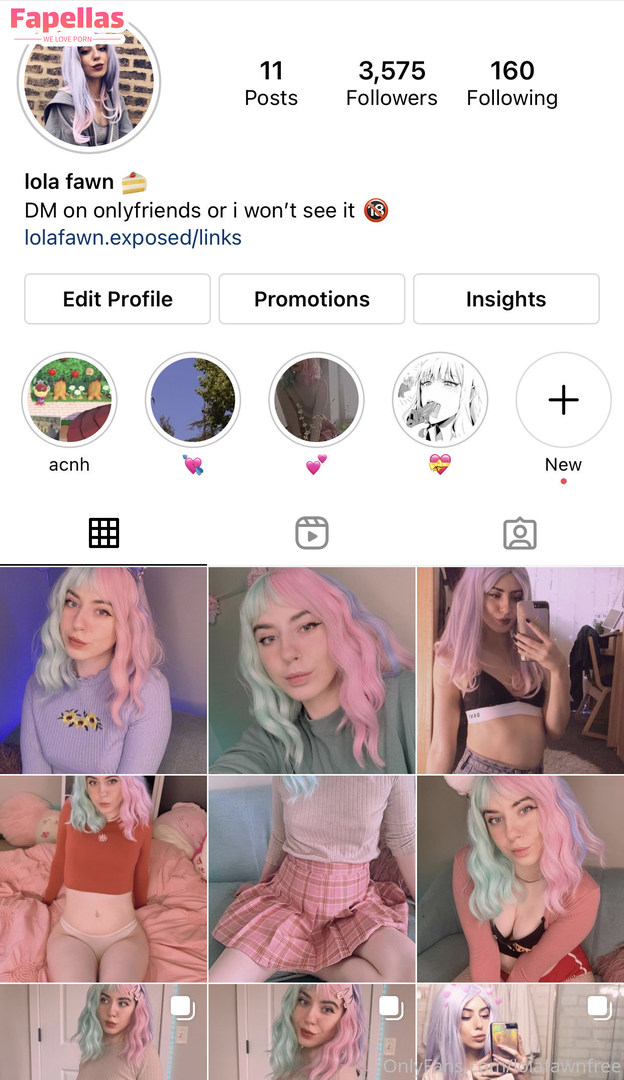
Task: Open the profile picture
Action: [89, 83]
